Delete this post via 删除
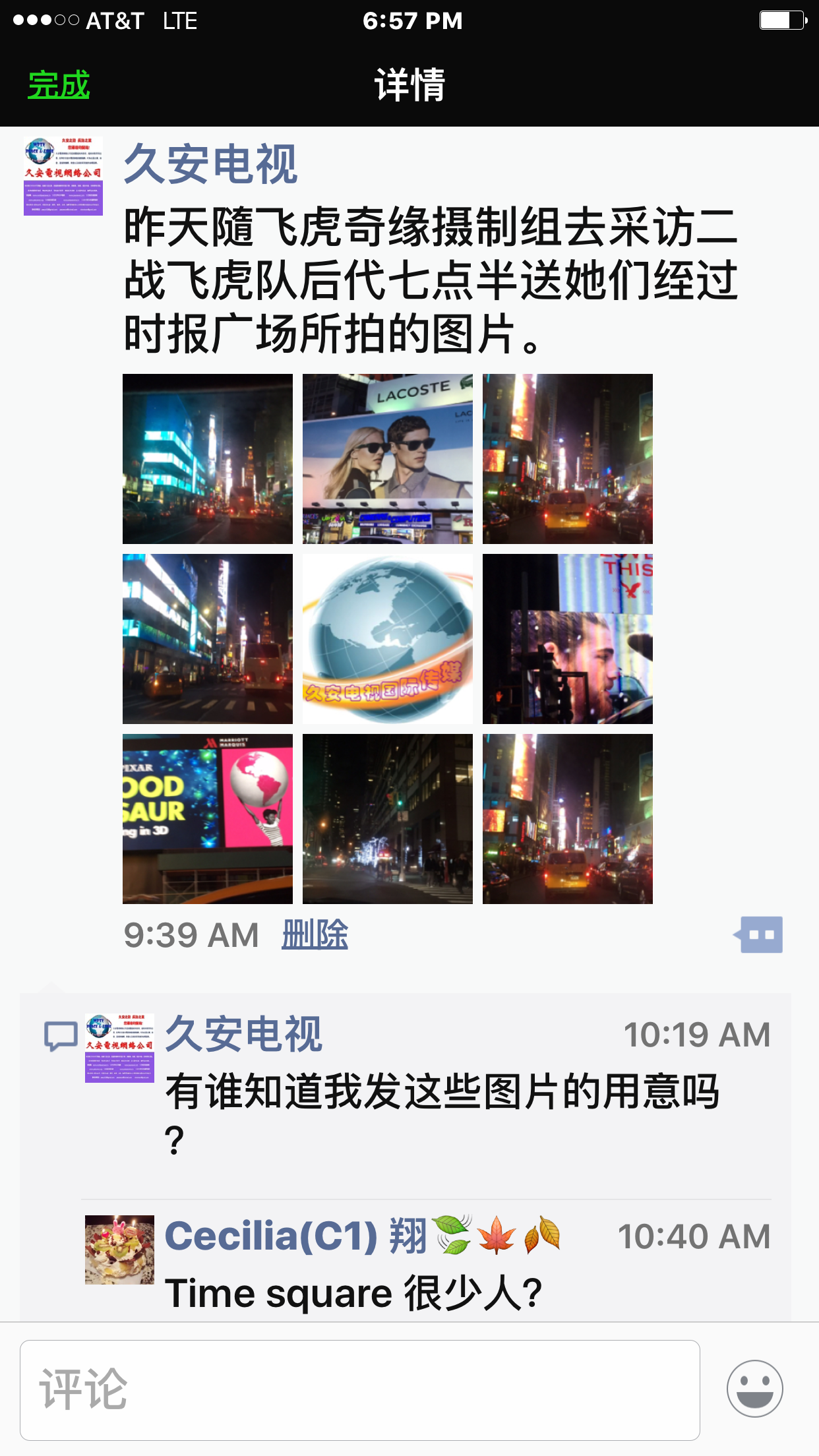This screenshot has width=819, height=1456. (x=315, y=935)
